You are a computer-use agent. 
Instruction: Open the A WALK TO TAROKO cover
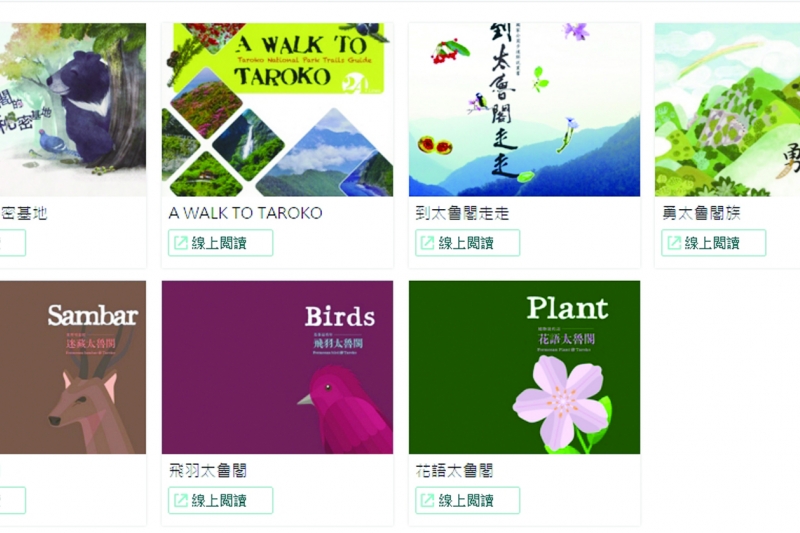(277, 110)
